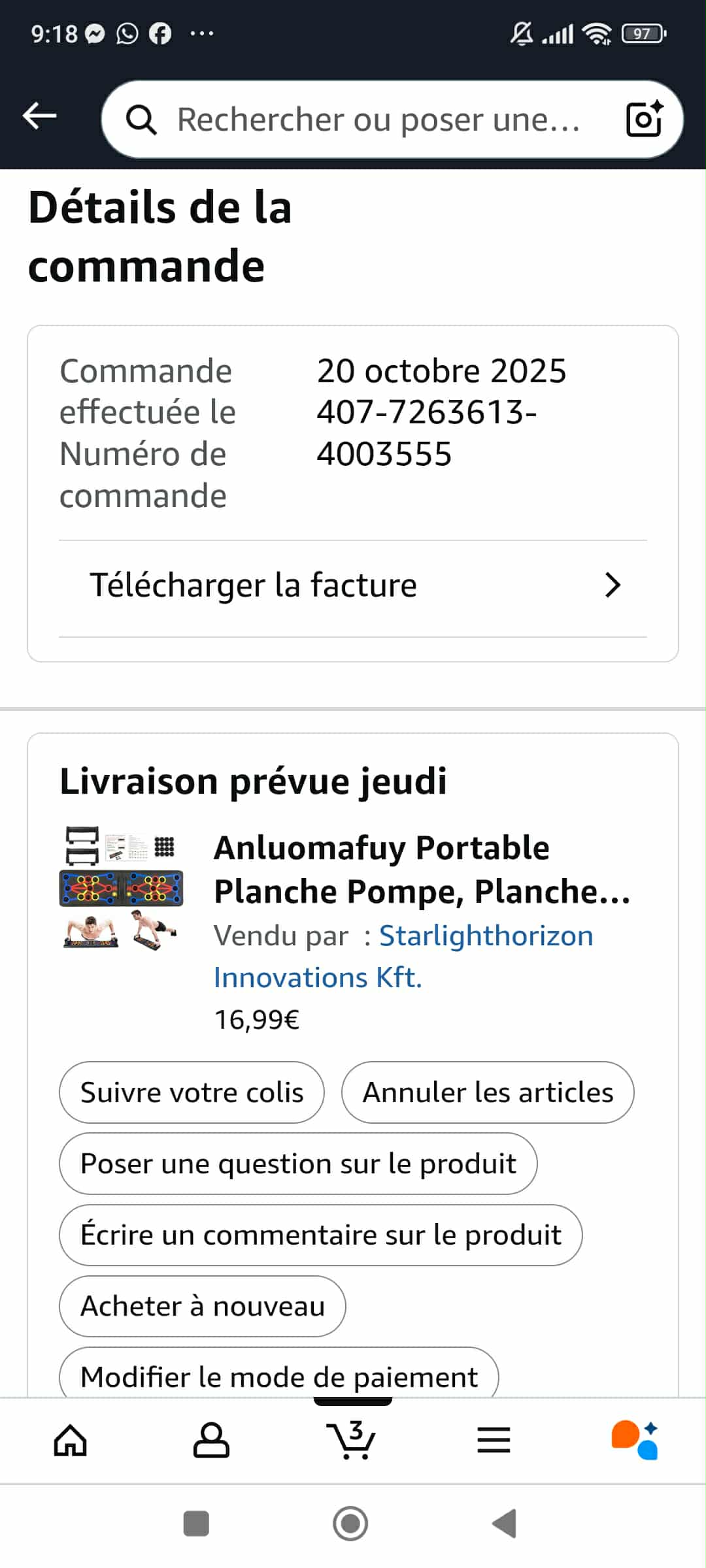The image size is (706, 1568).
Task: Go back using the top arrow
Action: coord(40,117)
